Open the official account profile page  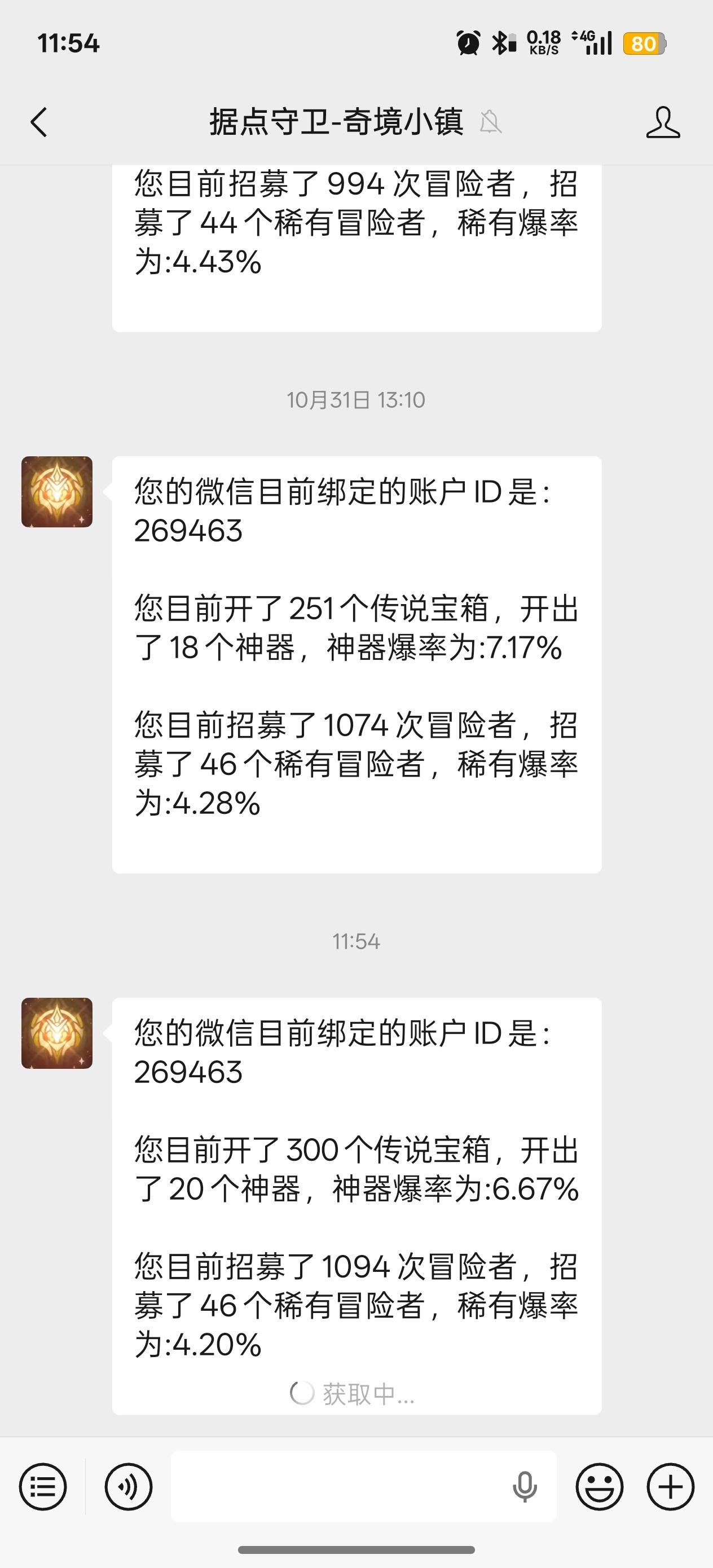pos(662,122)
